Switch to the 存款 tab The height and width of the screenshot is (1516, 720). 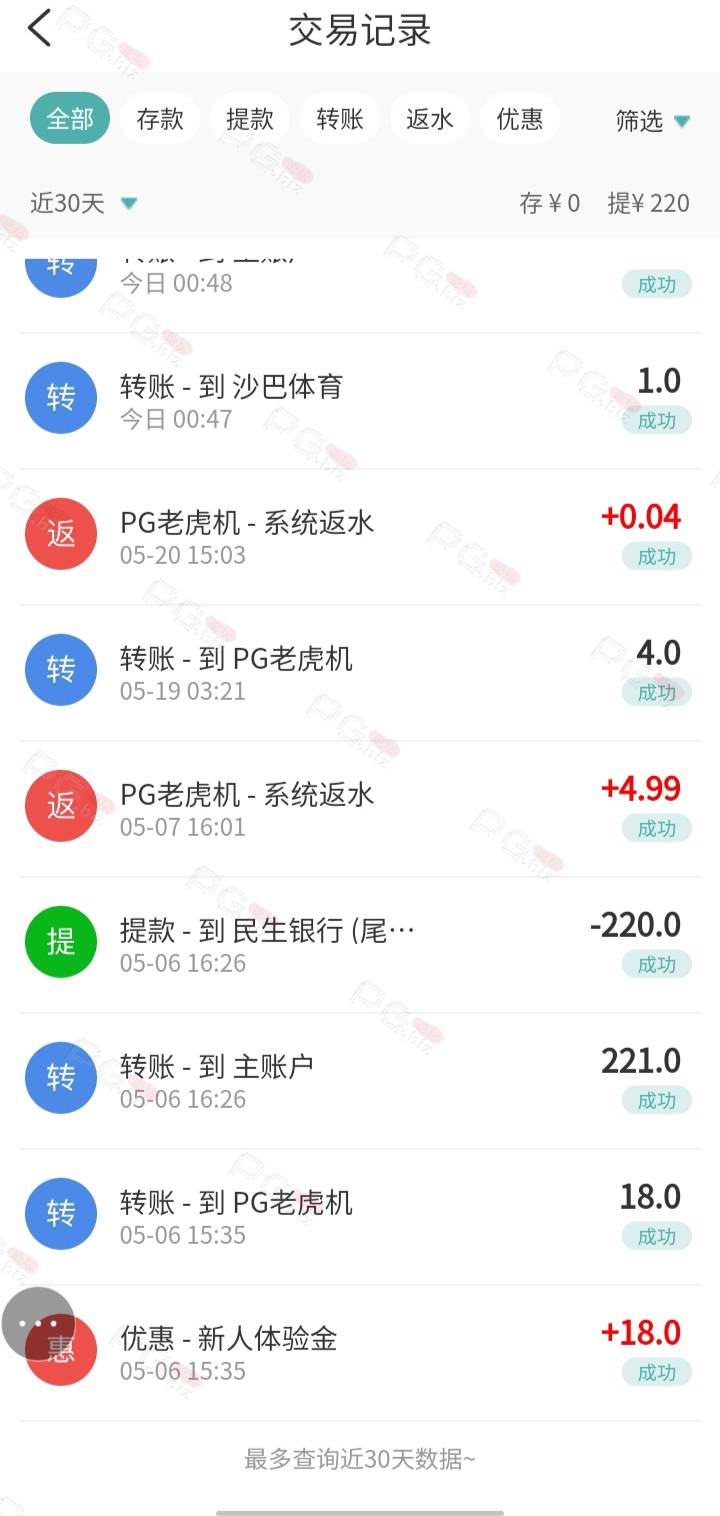coord(160,119)
